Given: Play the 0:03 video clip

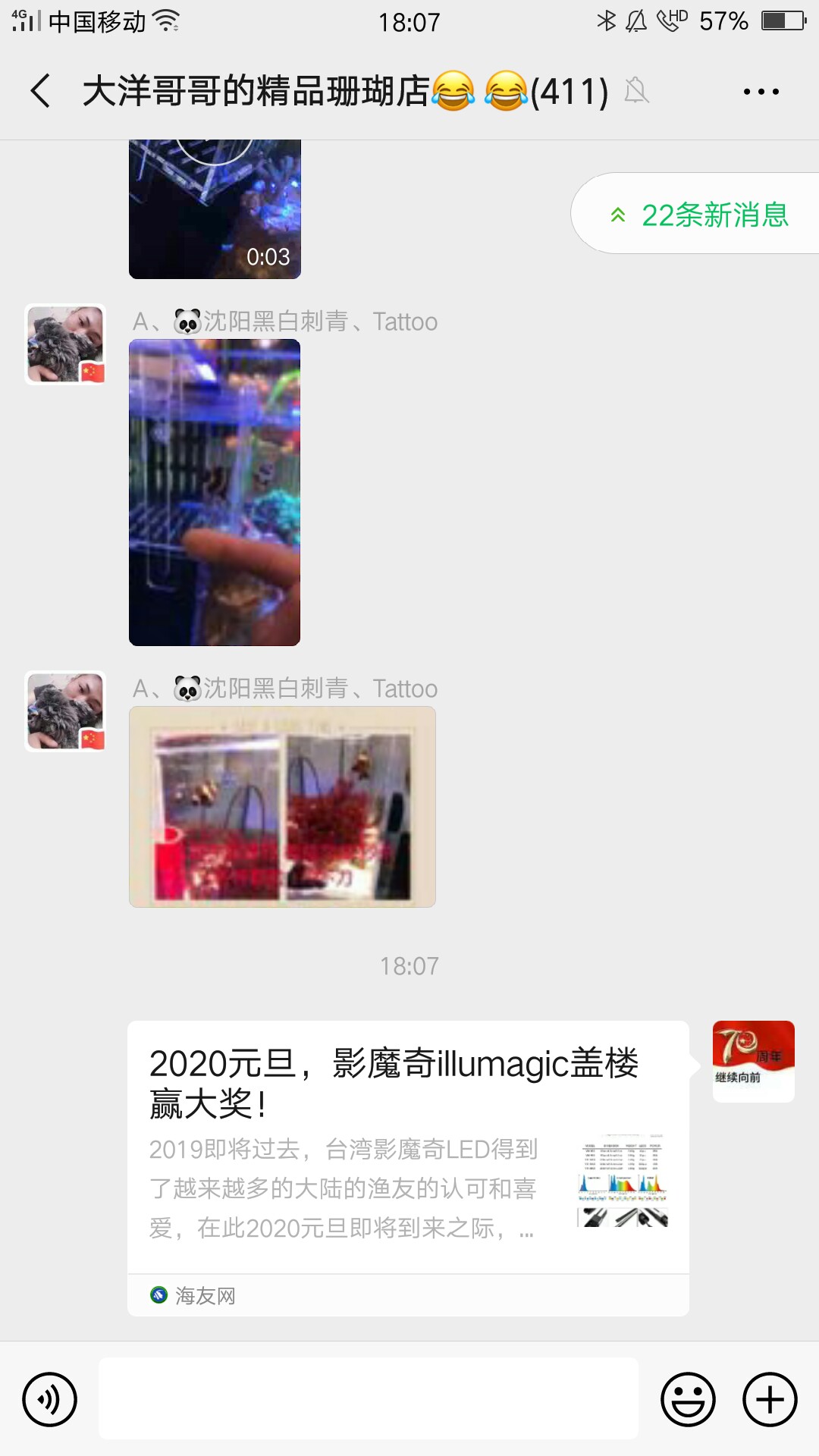Looking at the screenshot, I should [215, 209].
